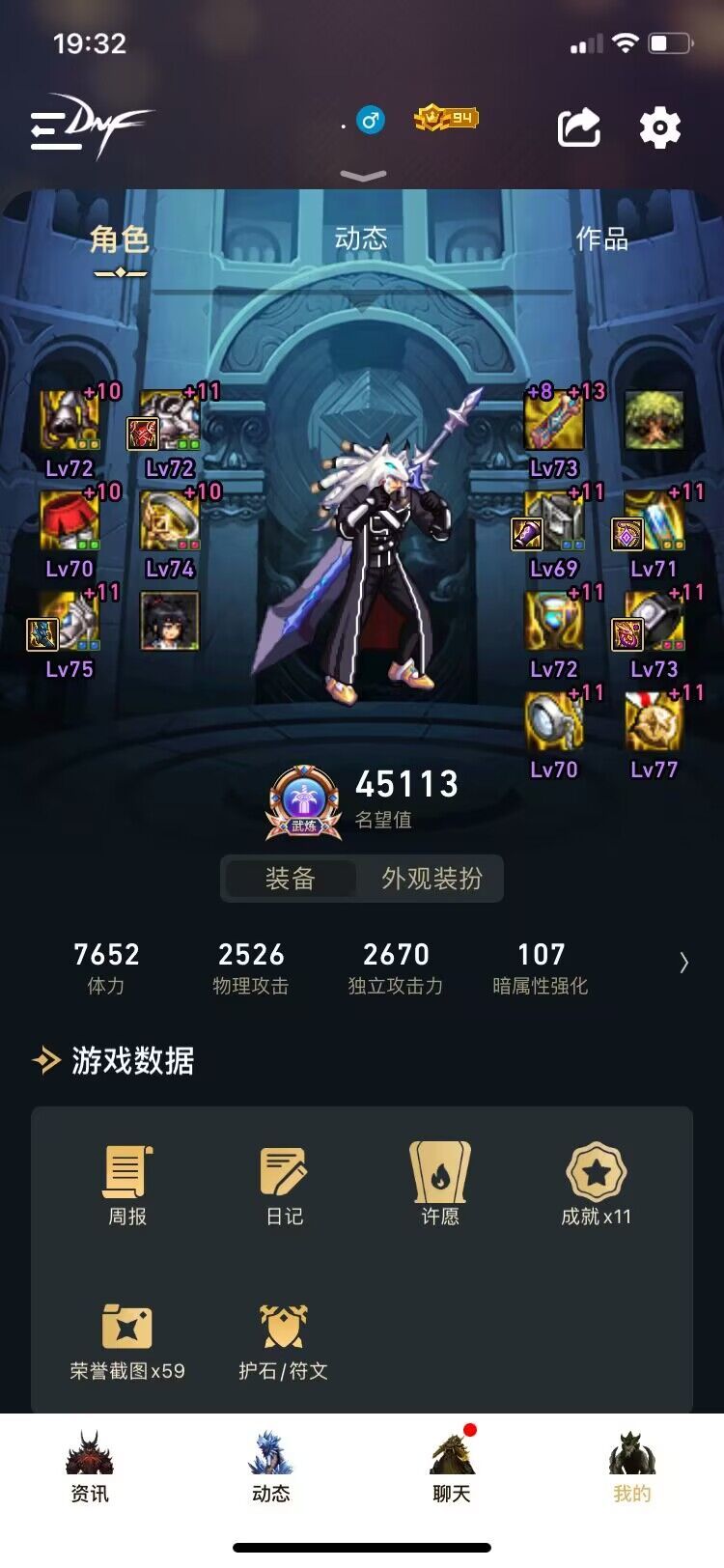
Task: Select the 装备 segment
Action: click(x=291, y=879)
